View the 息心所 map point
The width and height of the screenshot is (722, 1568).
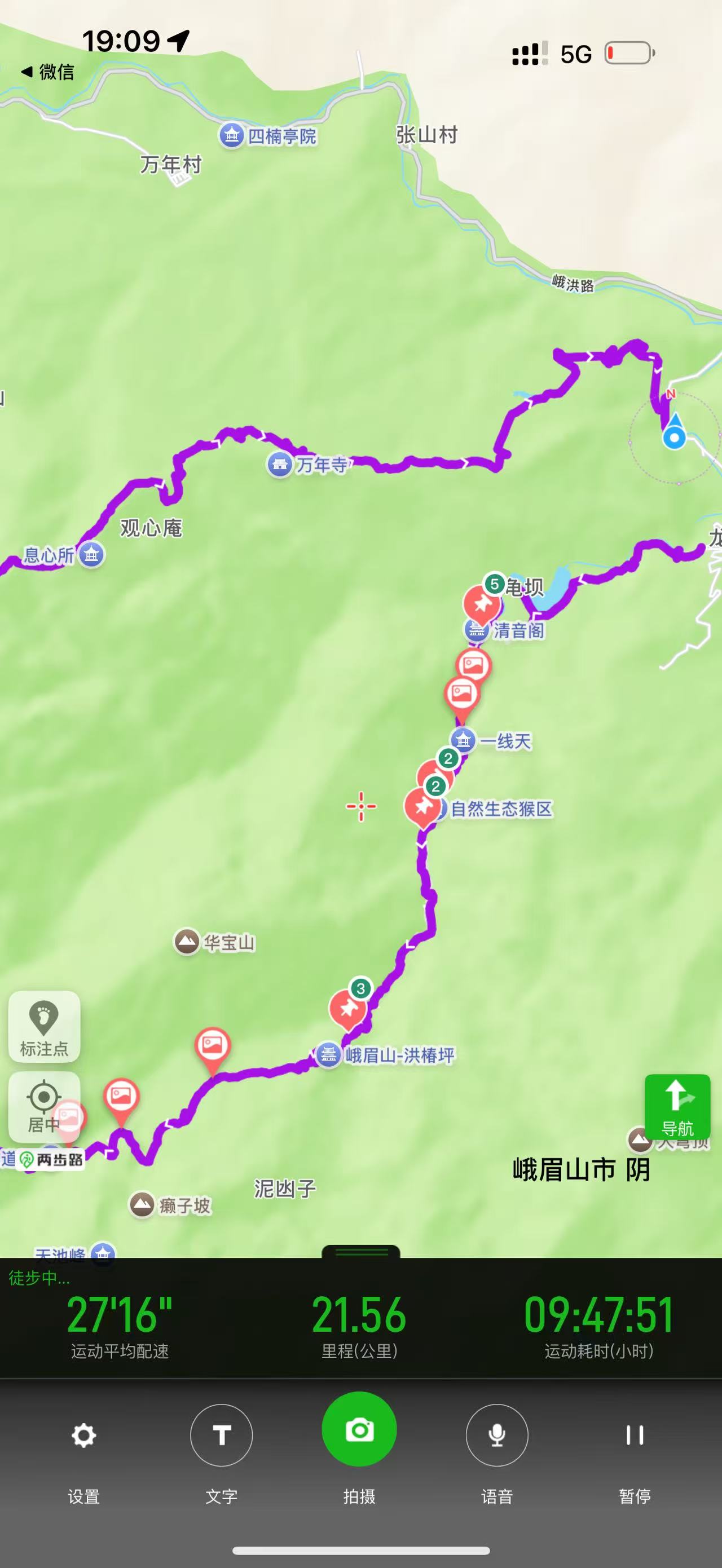pos(92,554)
